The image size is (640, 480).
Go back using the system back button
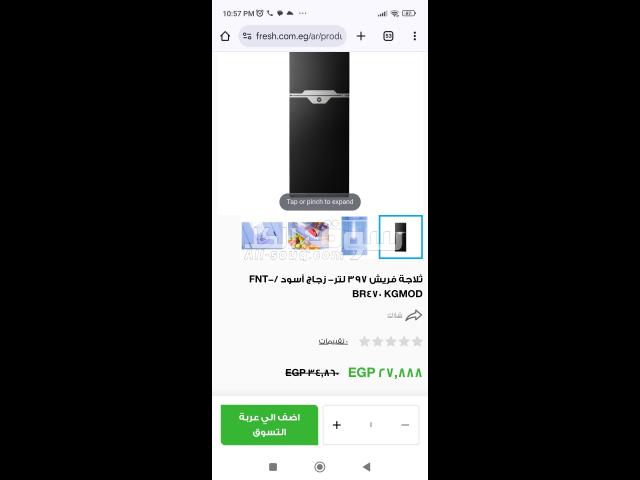366,467
